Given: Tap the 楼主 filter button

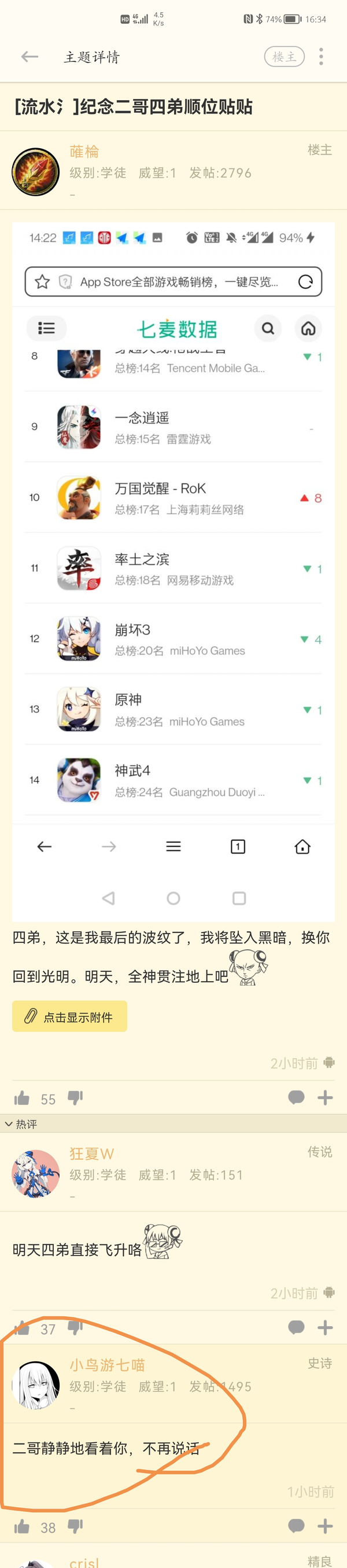Looking at the screenshot, I should pos(284,57).
